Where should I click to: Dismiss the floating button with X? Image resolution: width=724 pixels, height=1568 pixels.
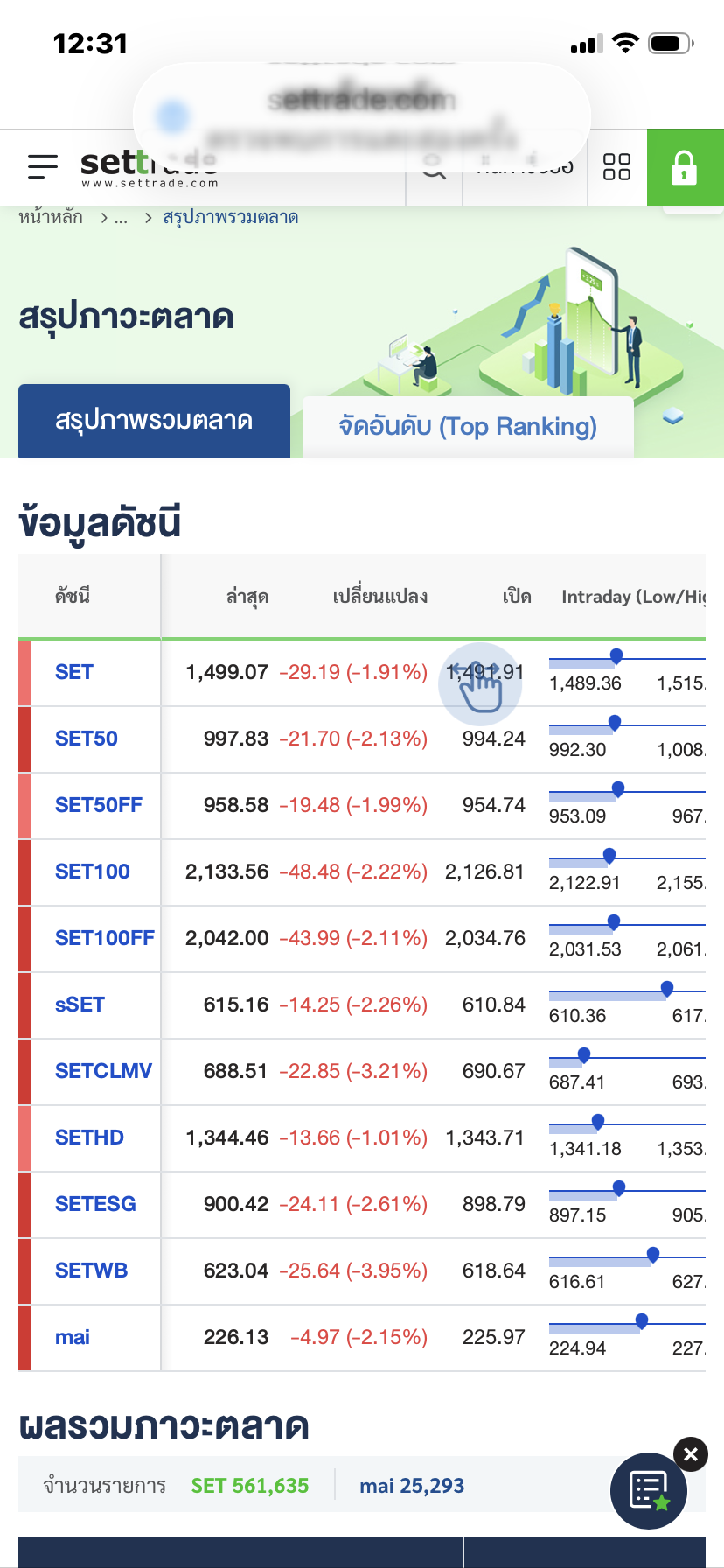691,1454
